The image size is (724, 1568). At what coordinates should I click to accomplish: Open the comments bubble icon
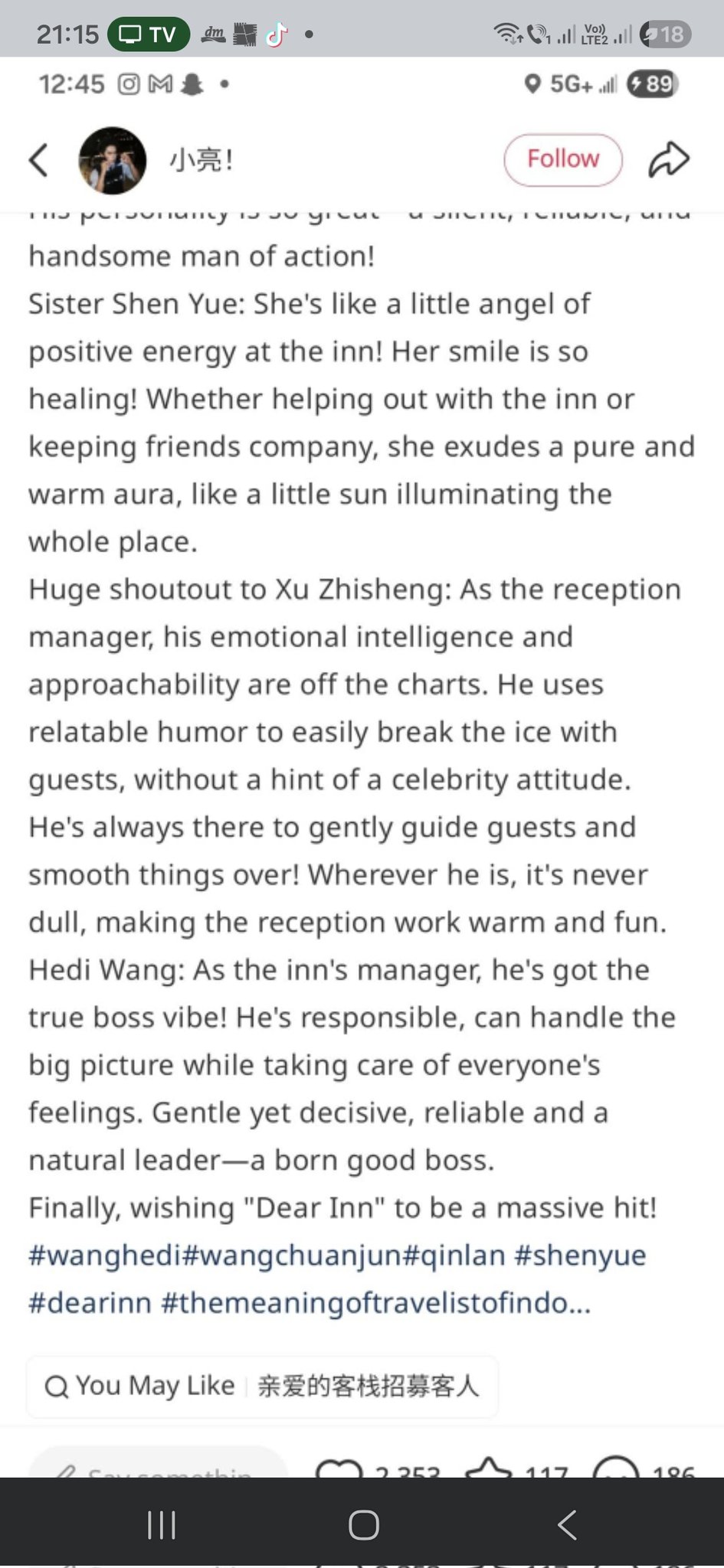point(616,1468)
